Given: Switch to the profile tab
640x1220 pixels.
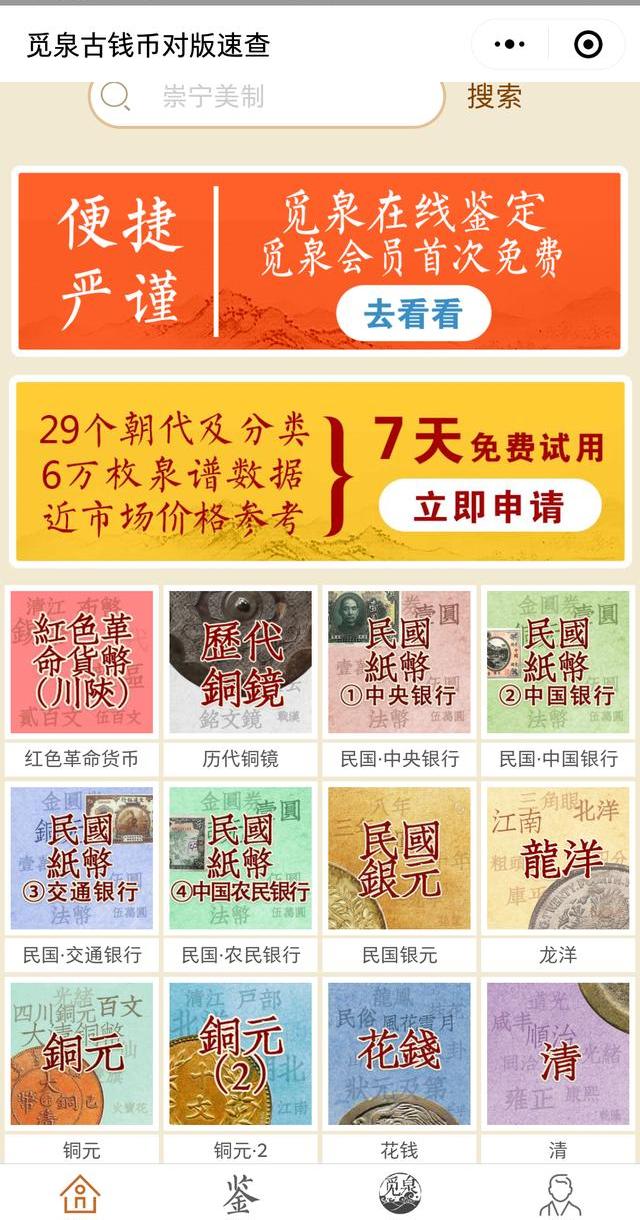Looking at the screenshot, I should [x=559, y=1193].
